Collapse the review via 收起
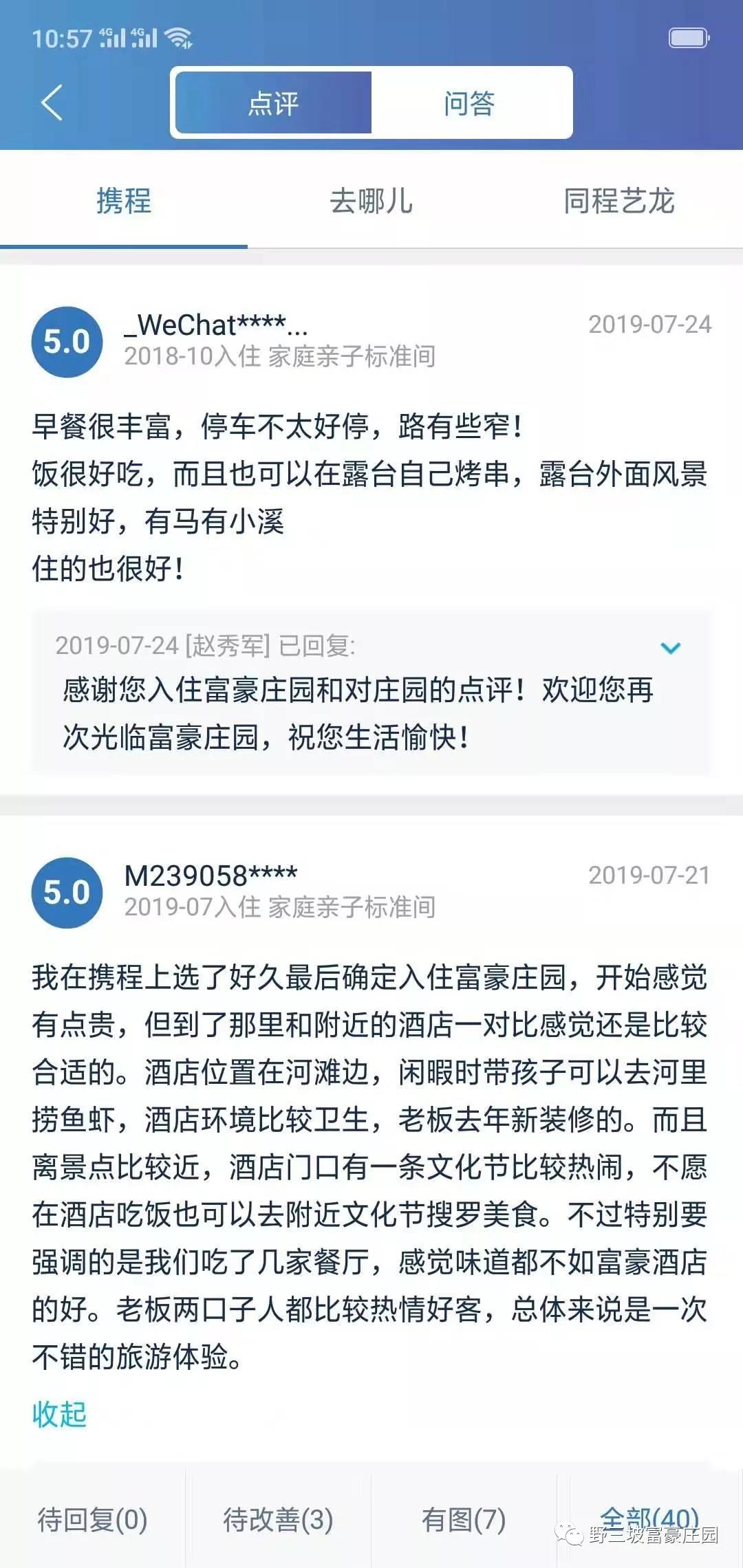Screen dimensions: 743x1568 (60, 1415)
